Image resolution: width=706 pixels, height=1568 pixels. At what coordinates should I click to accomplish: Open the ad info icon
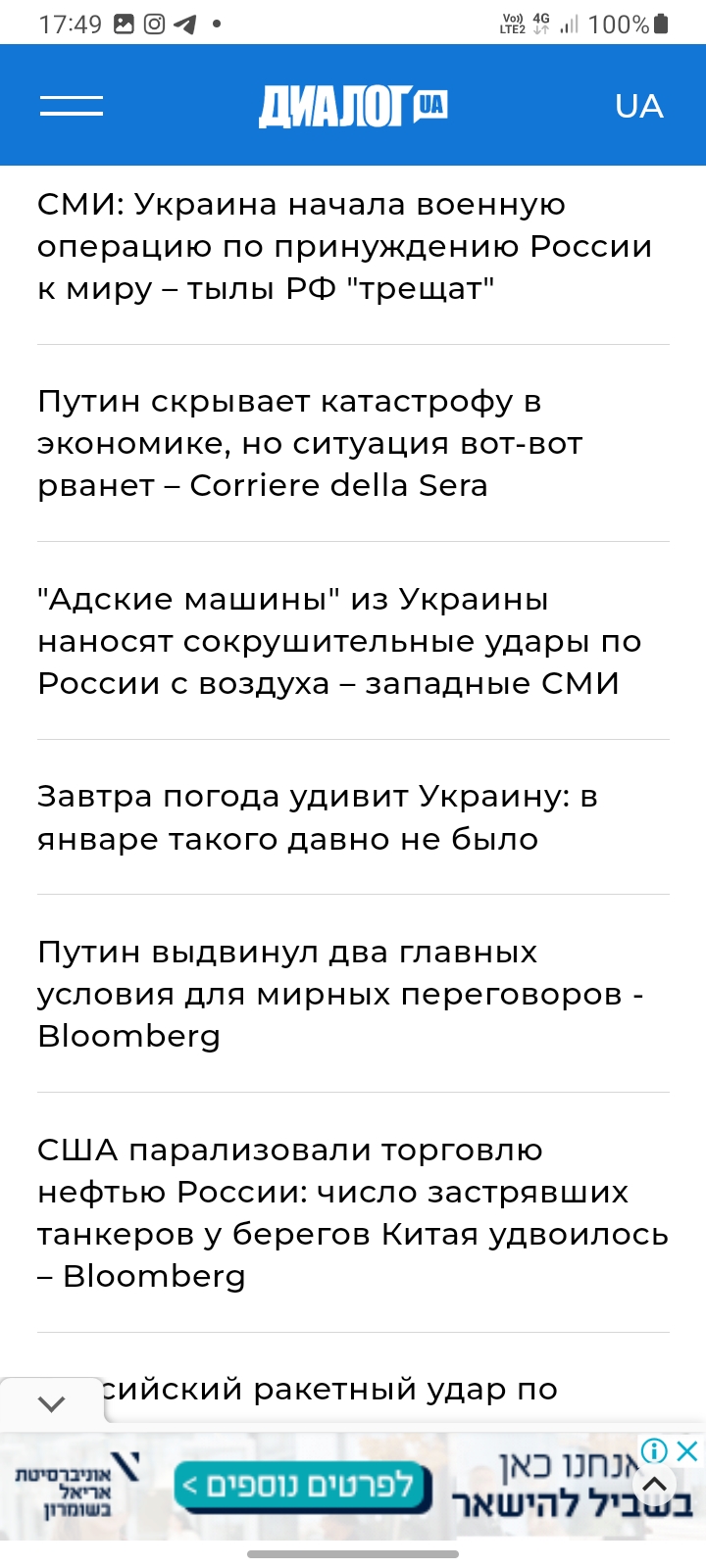tap(654, 1450)
